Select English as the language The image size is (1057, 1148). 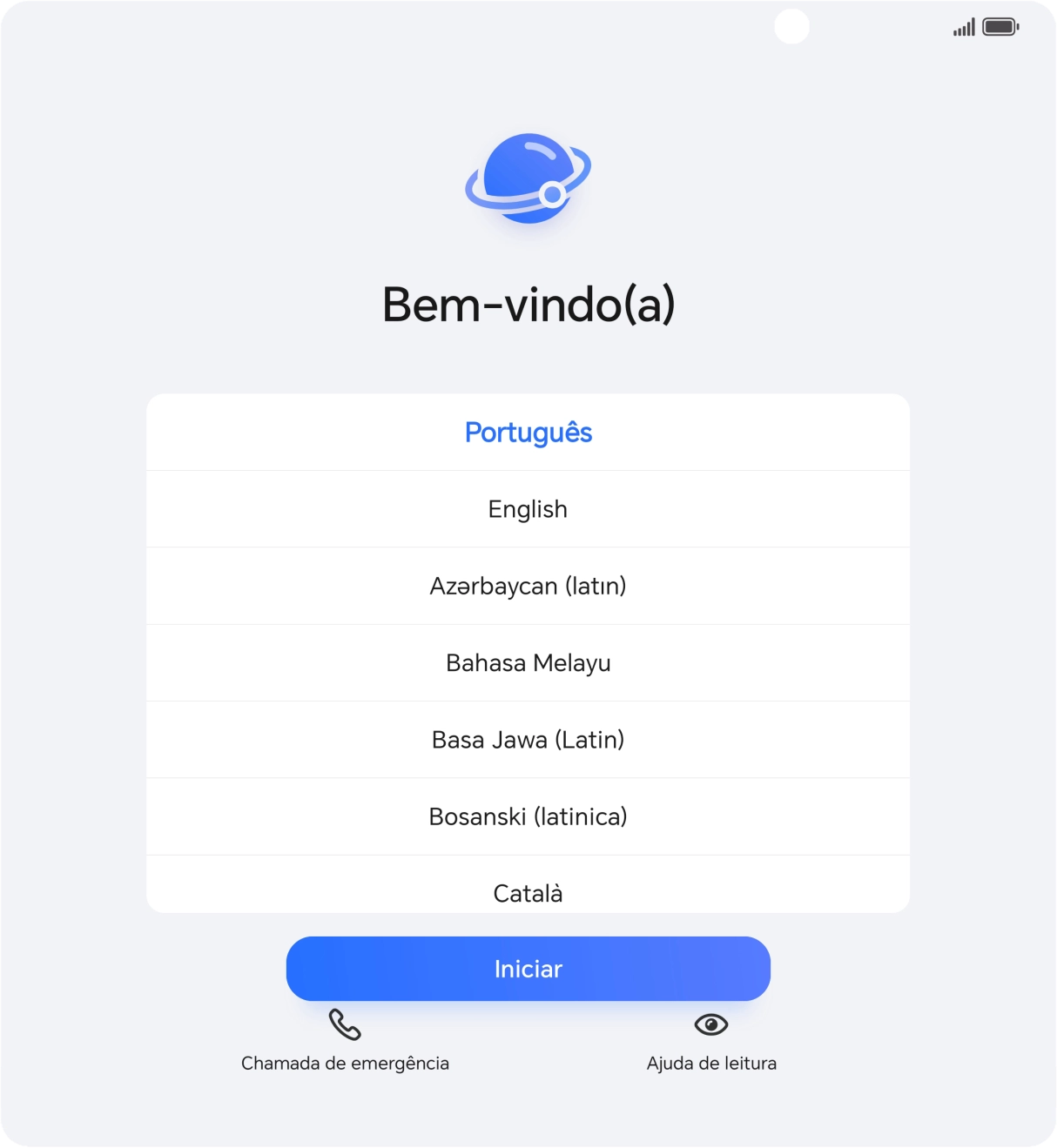pyautogui.click(x=528, y=509)
